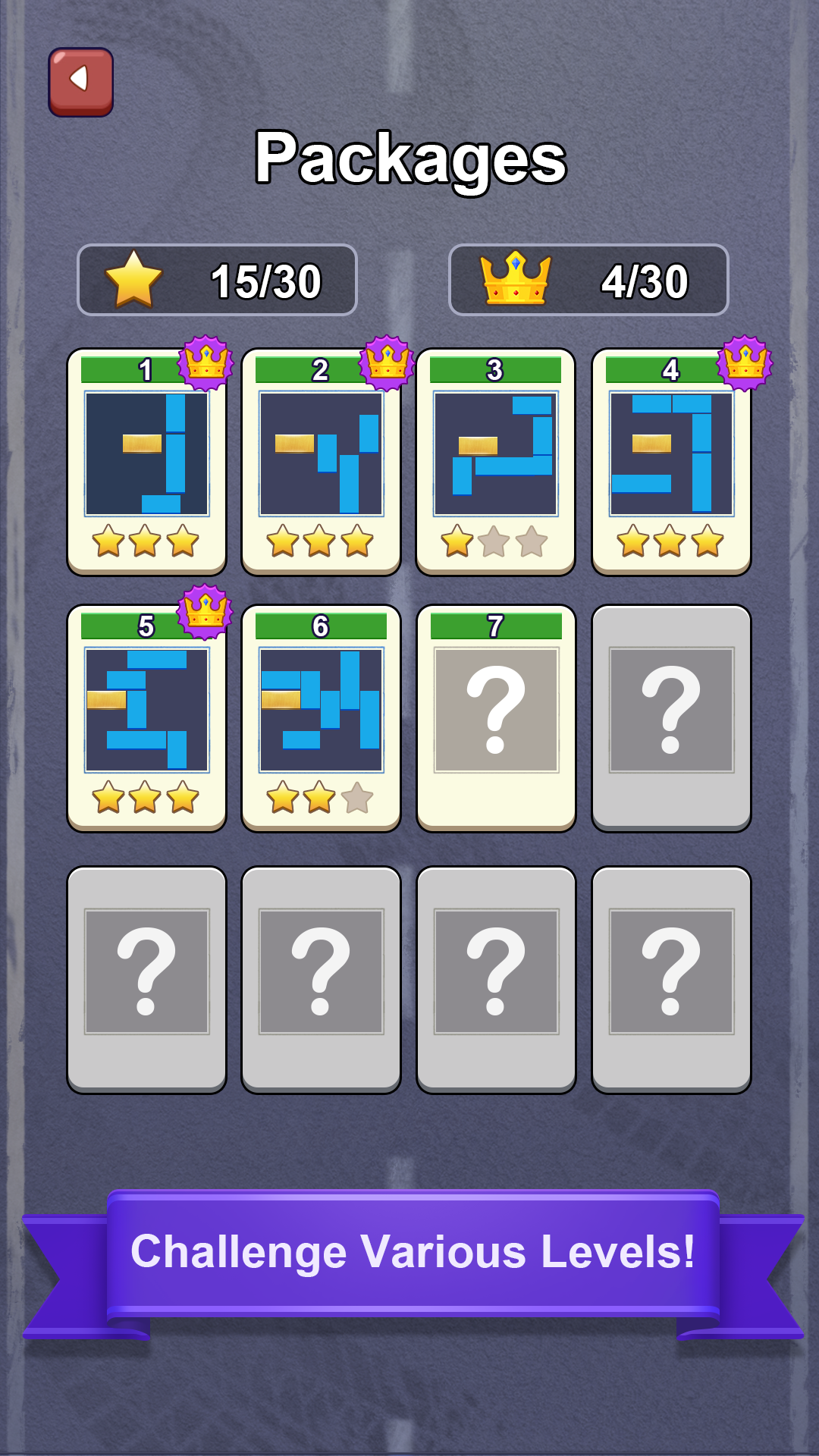
Task: Start the unplayed package 7
Action: (x=496, y=718)
